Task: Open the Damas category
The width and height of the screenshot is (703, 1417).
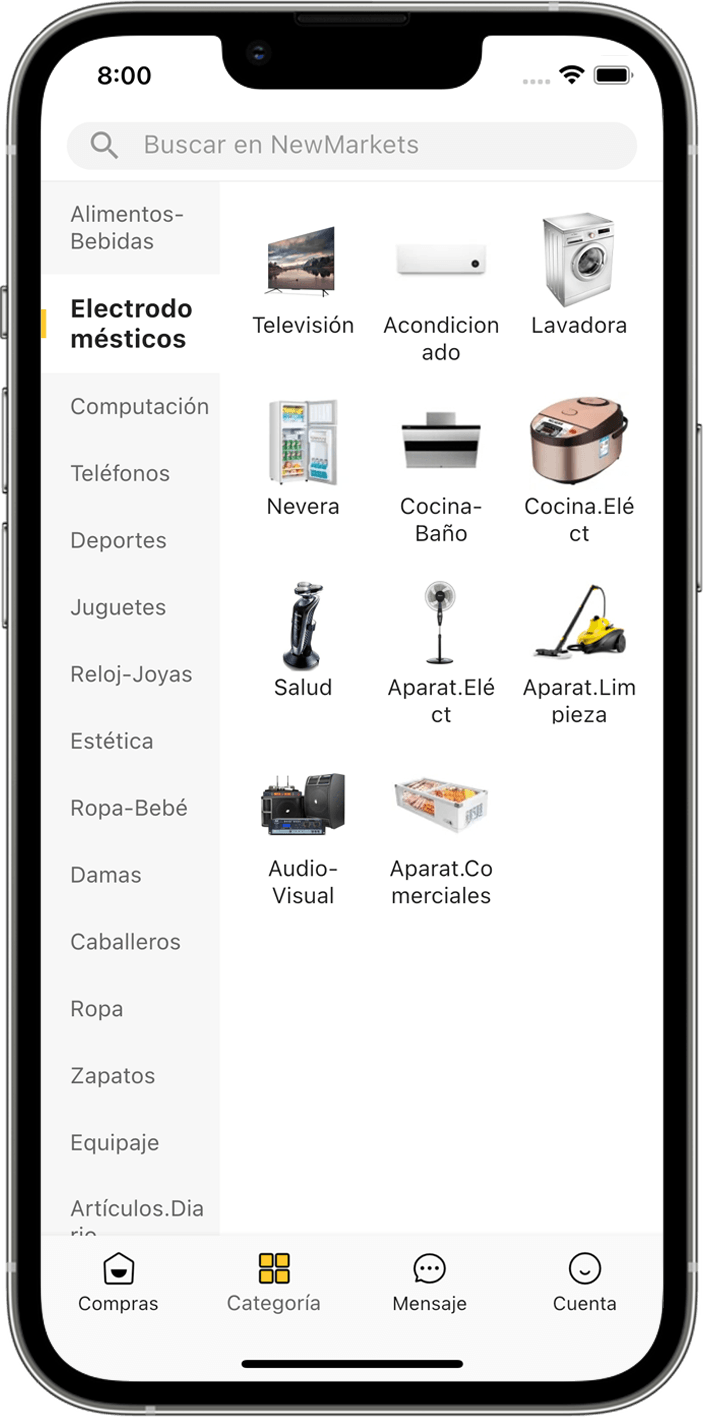Action: point(106,875)
